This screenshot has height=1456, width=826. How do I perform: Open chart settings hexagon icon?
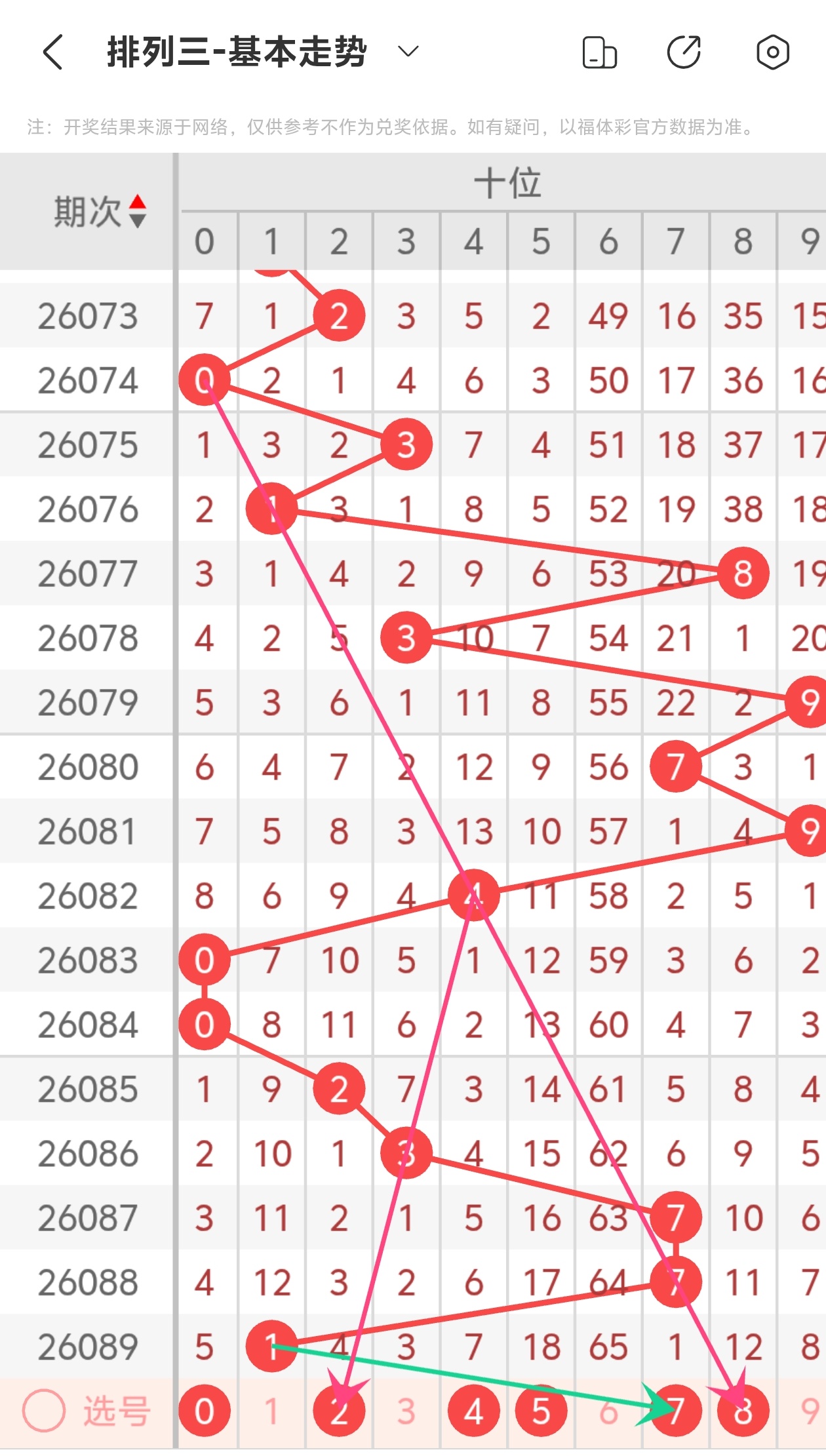[x=772, y=52]
